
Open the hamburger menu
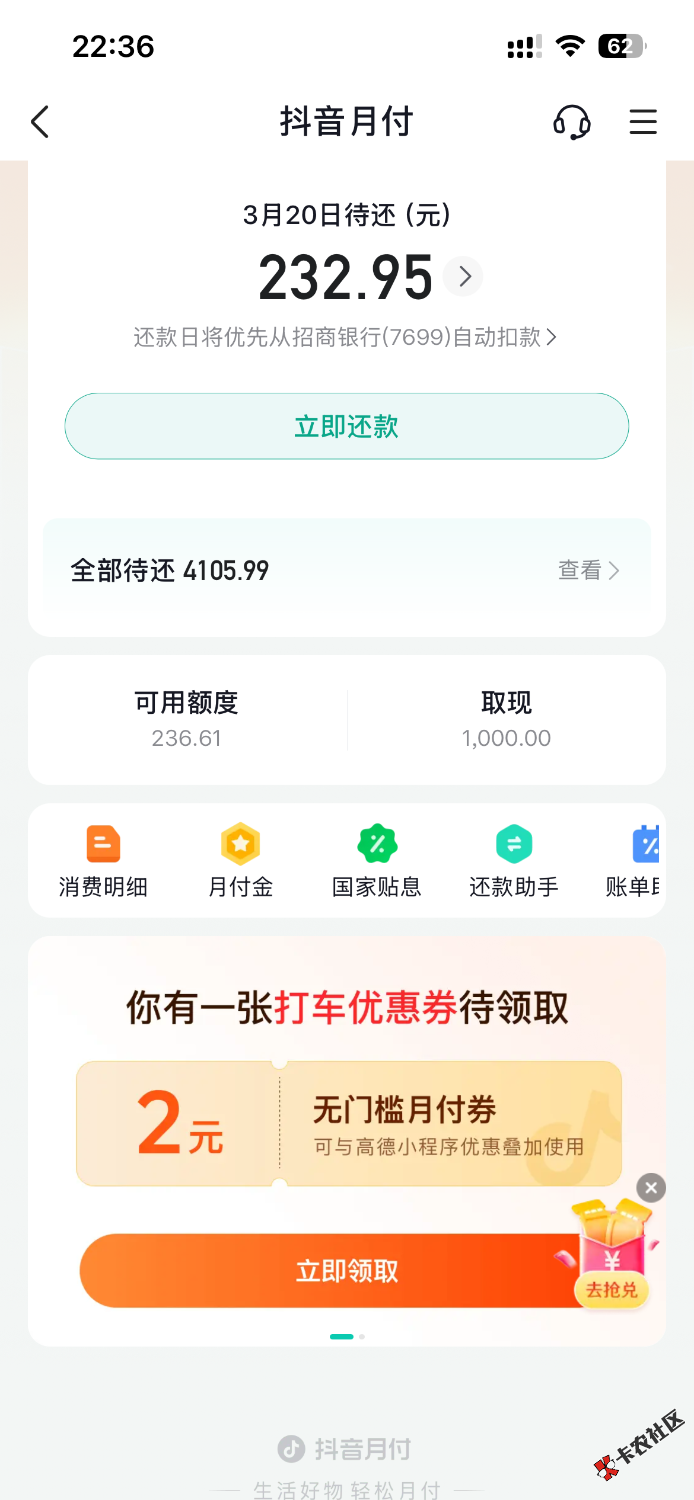coord(643,122)
